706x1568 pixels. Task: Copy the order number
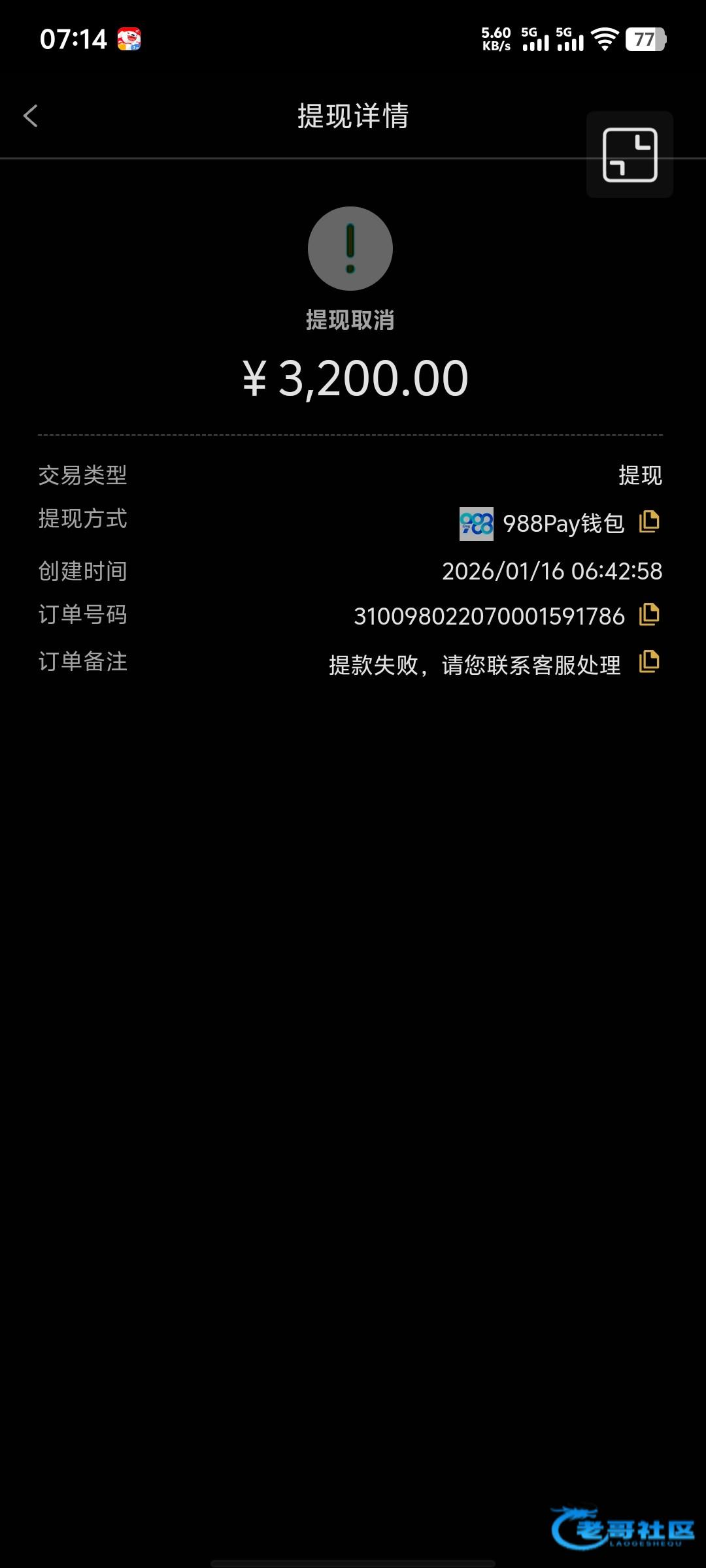click(x=648, y=615)
